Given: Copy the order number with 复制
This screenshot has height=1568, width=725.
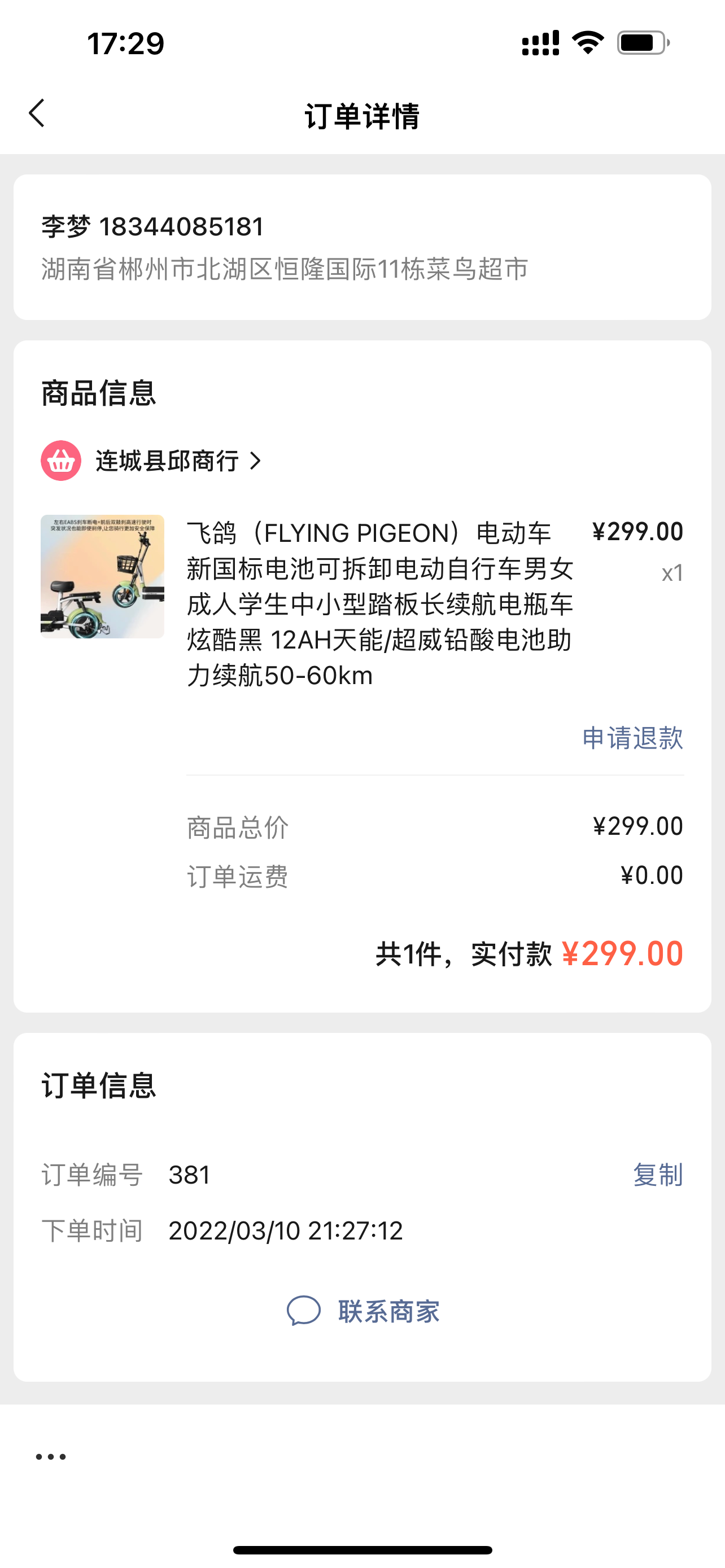Looking at the screenshot, I should pyautogui.click(x=658, y=1174).
